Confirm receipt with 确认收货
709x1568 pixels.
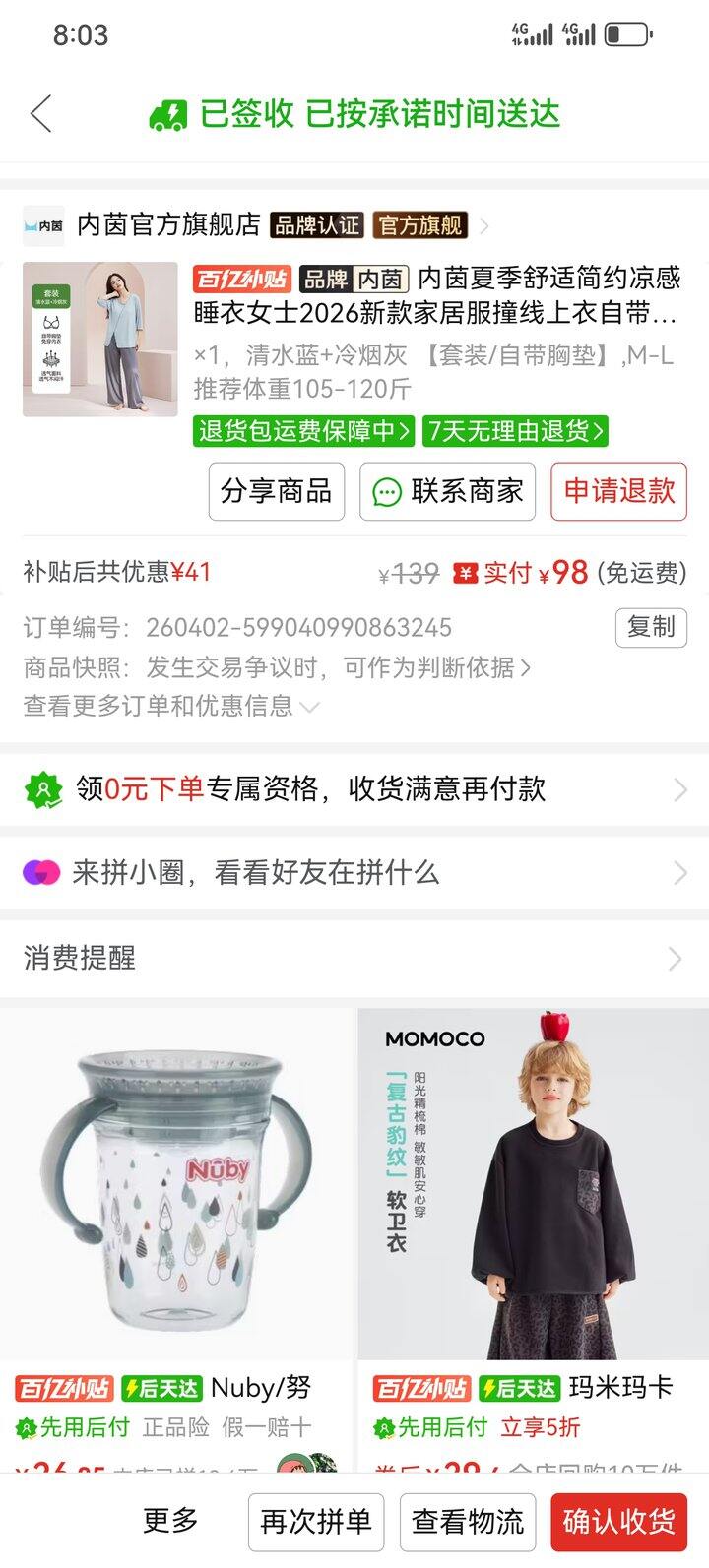pos(618,1522)
